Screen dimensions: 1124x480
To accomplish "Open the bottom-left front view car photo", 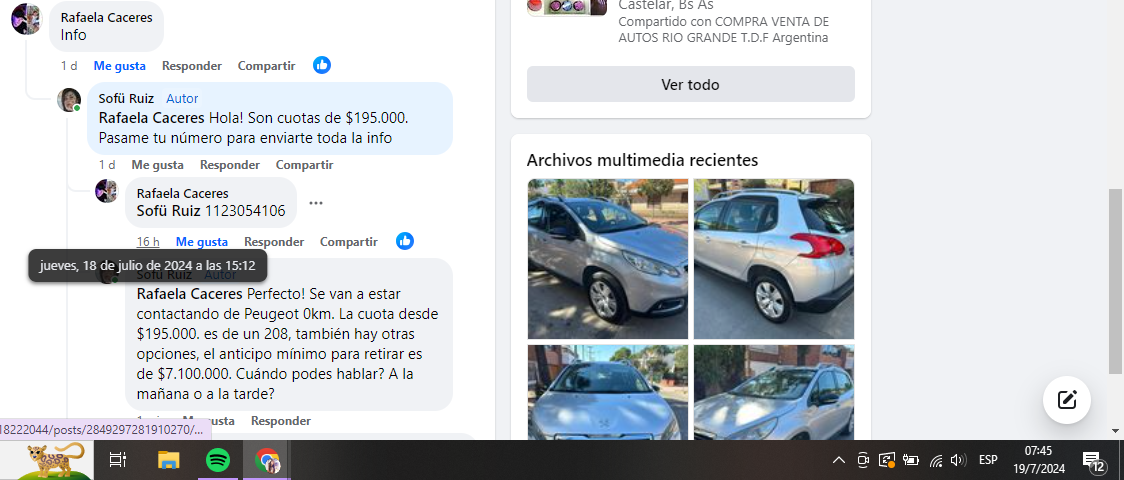I will [607, 392].
